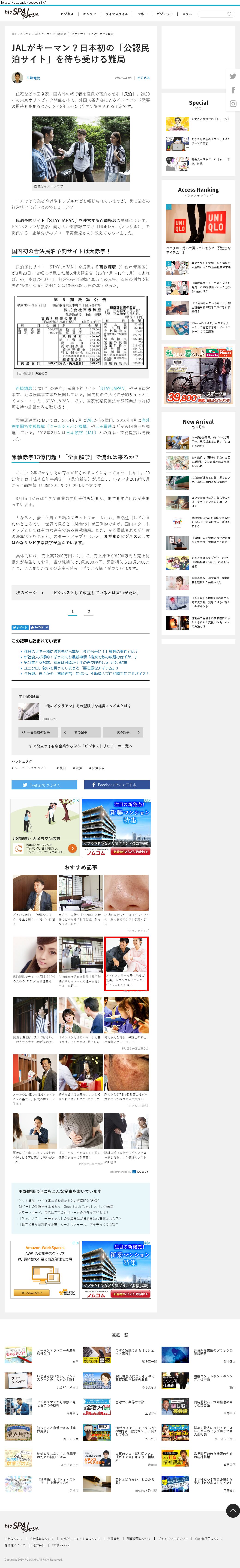240x1568 pixels.
Task: Open the ビジネス category in top menu
Action: (67, 13)
